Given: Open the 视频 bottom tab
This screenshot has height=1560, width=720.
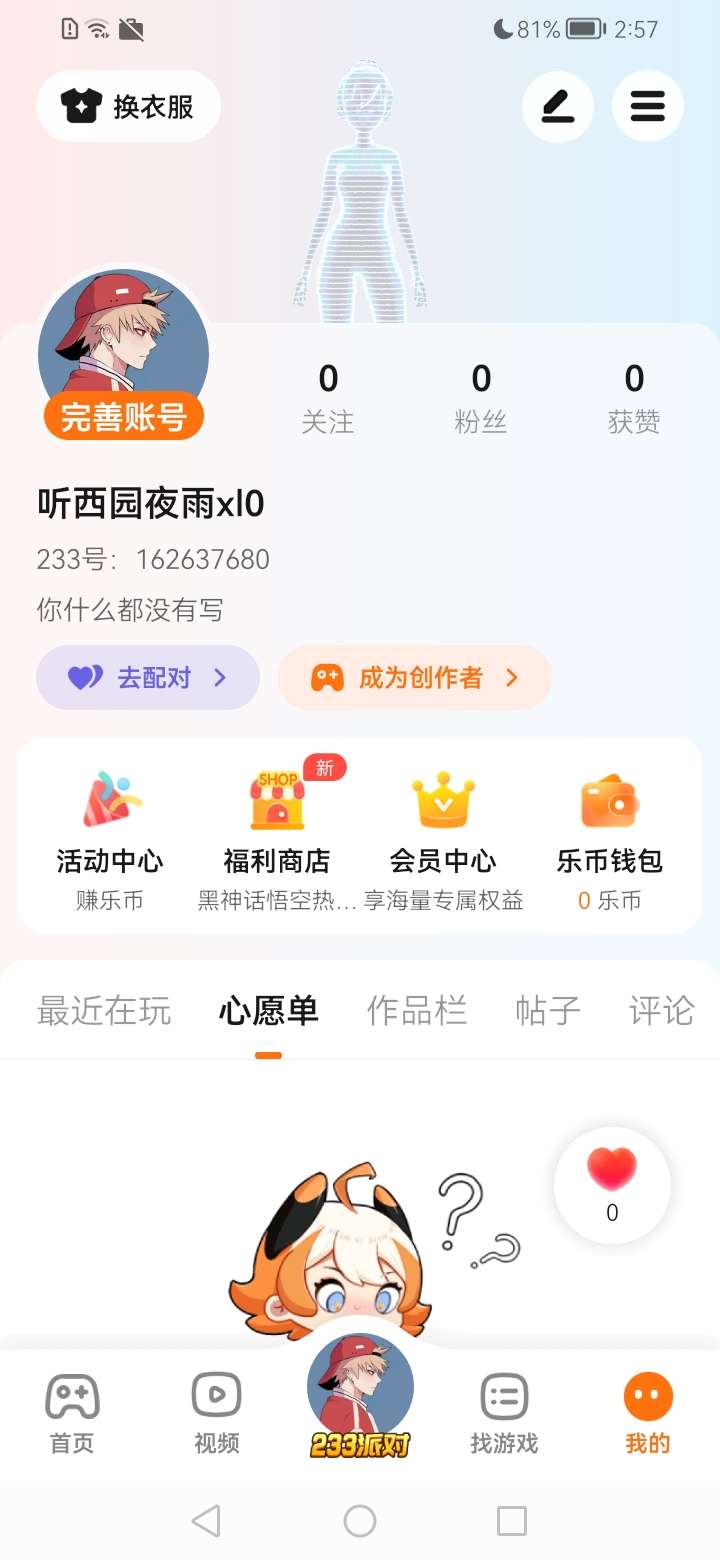Looking at the screenshot, I should [x=216, y=1413].
